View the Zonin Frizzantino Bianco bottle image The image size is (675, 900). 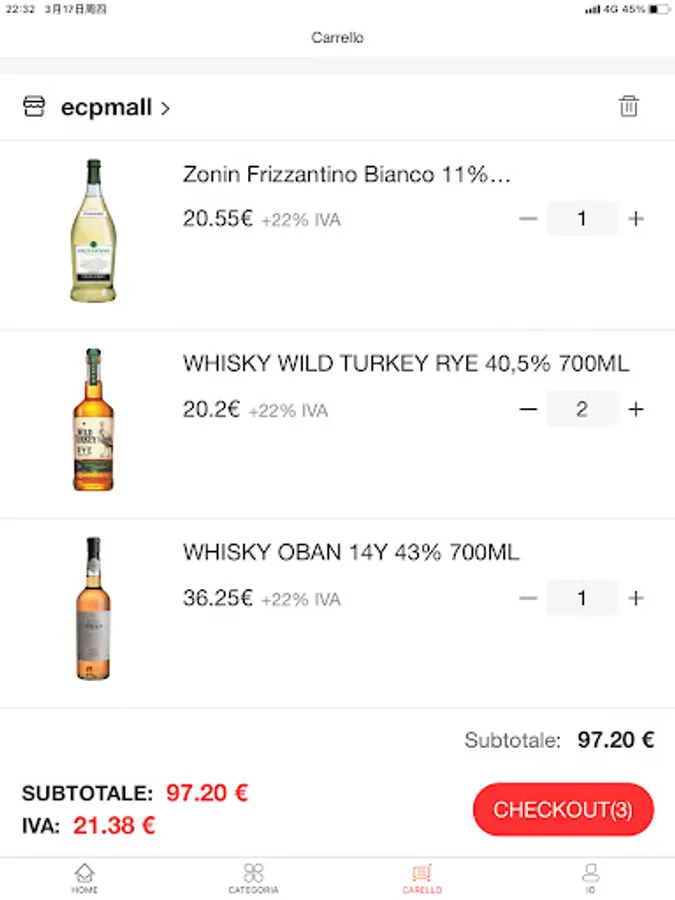tap(93, 231)
